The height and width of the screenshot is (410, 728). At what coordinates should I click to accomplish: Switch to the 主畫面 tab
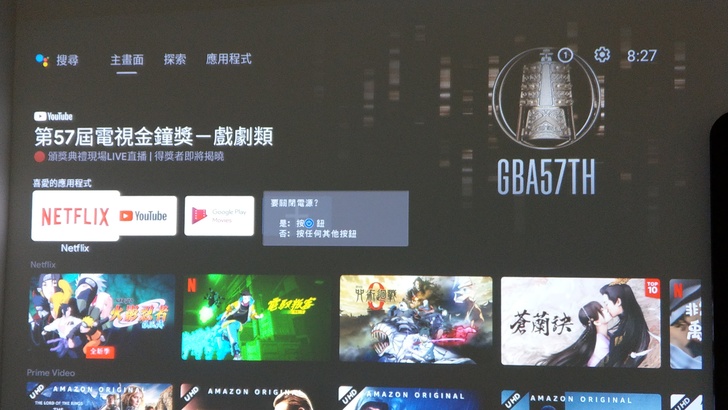(126, 60)
